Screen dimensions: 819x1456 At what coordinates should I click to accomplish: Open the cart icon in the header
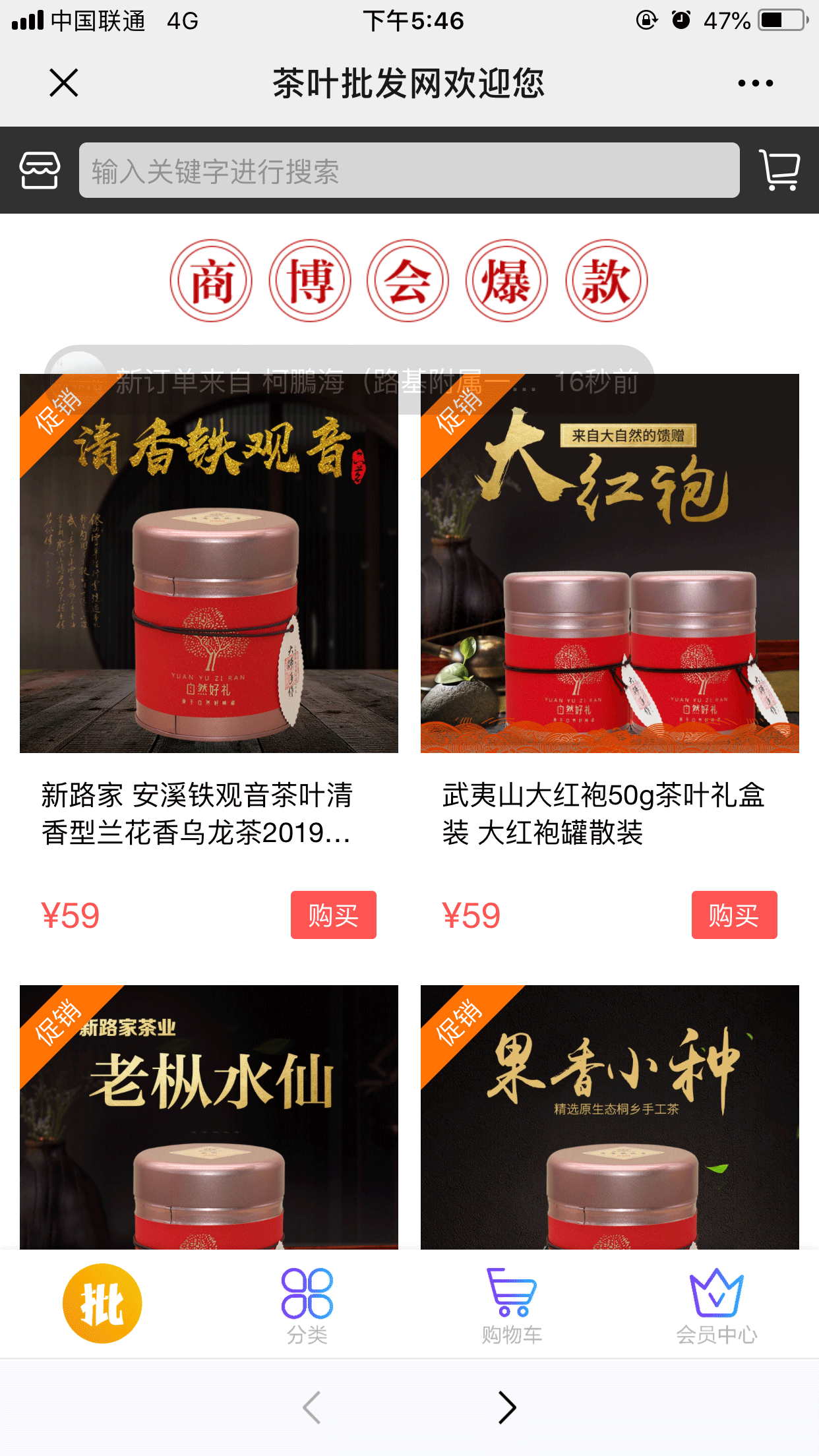(x=779, y=170)
